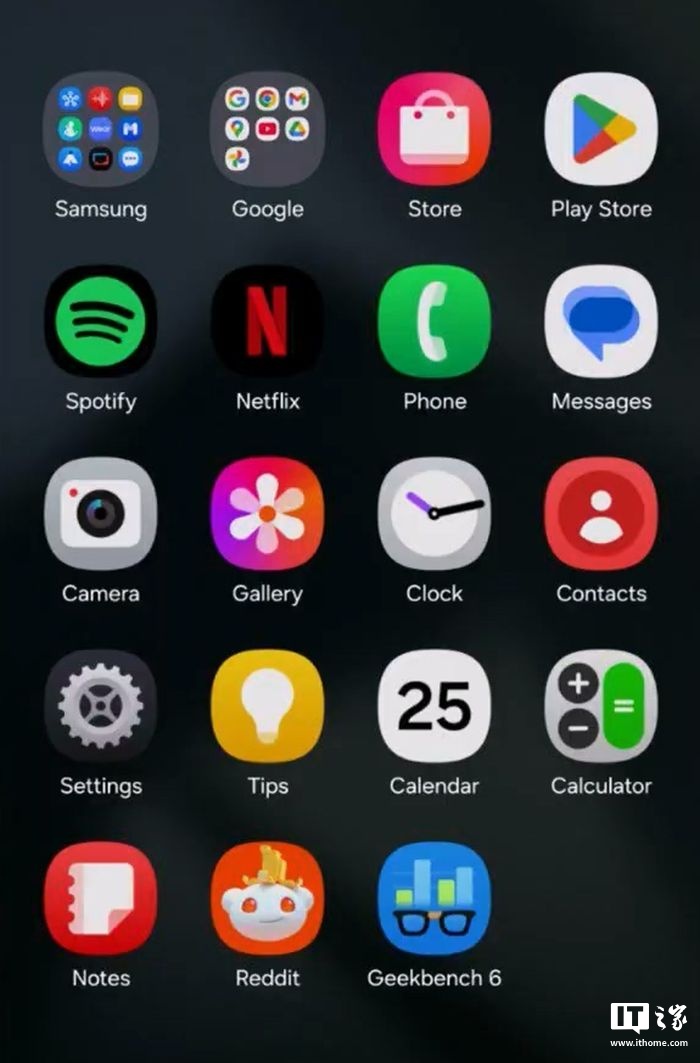Open the Netflix app
700x1063 pixels.
267,321
